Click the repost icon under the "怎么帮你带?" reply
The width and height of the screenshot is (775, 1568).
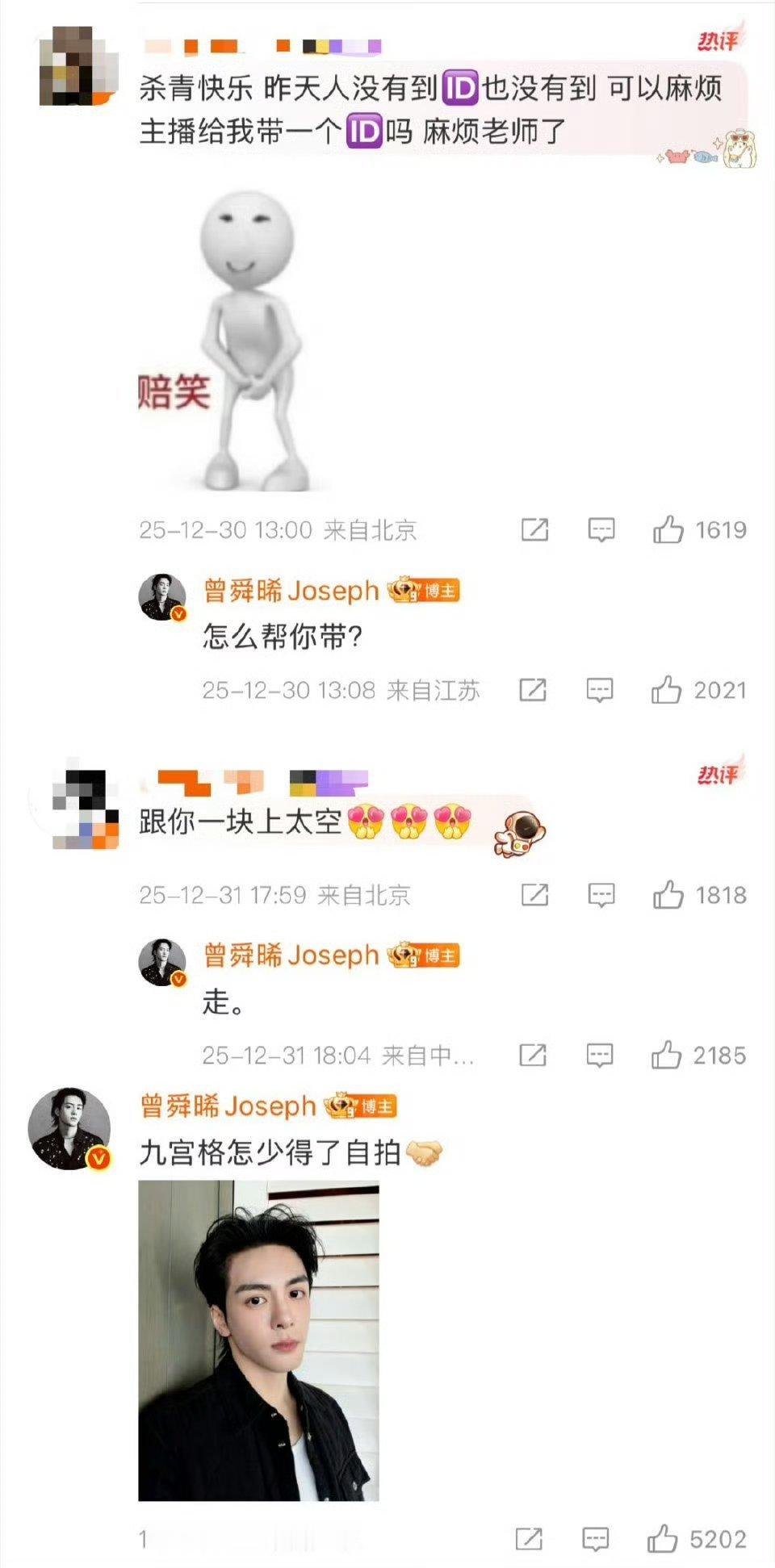tap(532, 690)
